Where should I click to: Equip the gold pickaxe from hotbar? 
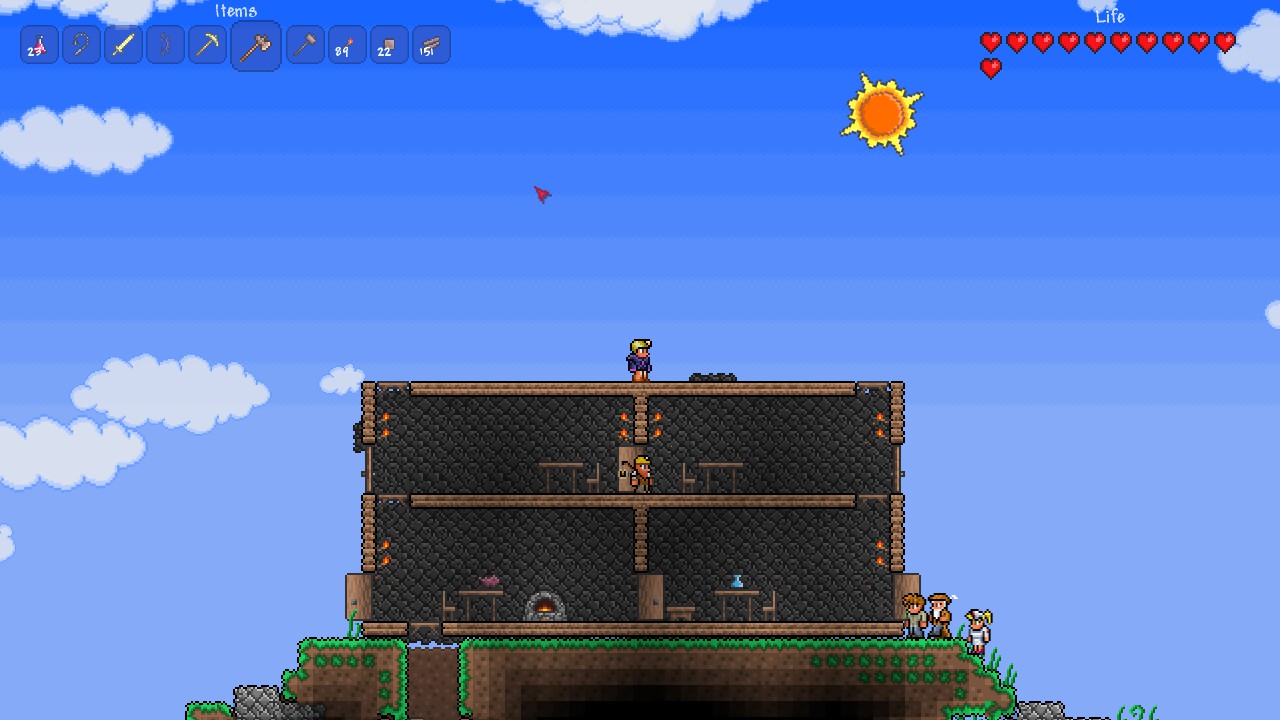click(x=207, y=46)
